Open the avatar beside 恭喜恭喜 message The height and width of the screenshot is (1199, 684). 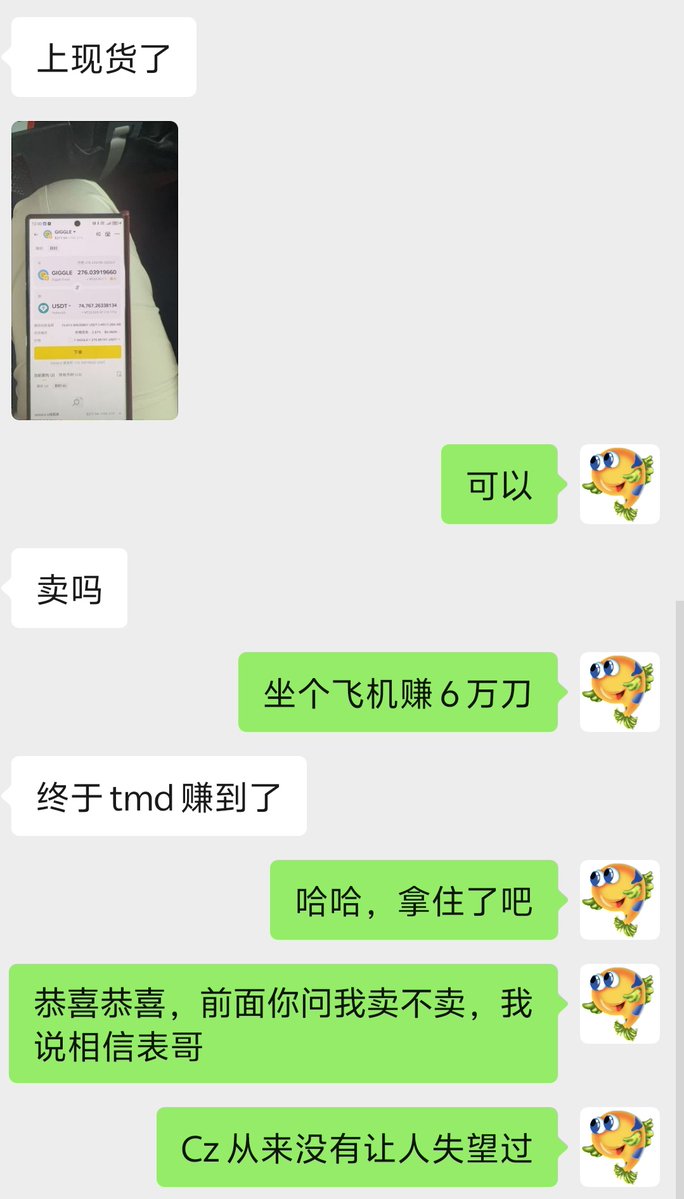click(619, 1004)
